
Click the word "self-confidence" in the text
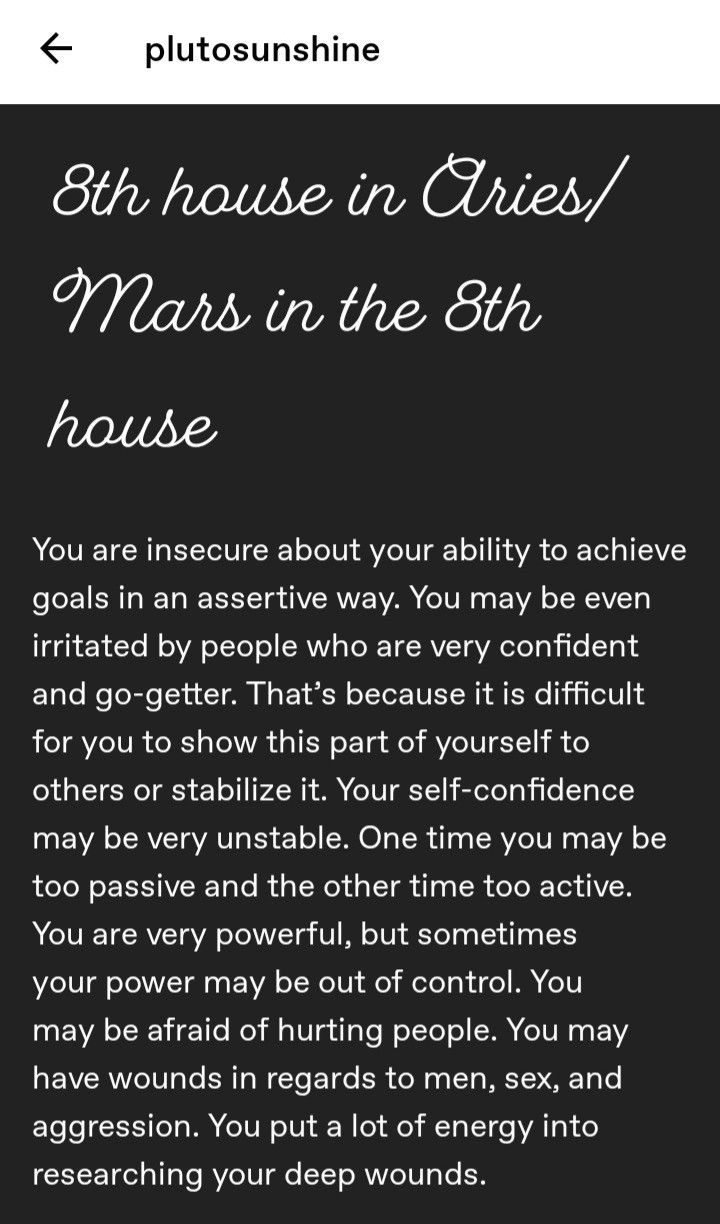point(523,789)
